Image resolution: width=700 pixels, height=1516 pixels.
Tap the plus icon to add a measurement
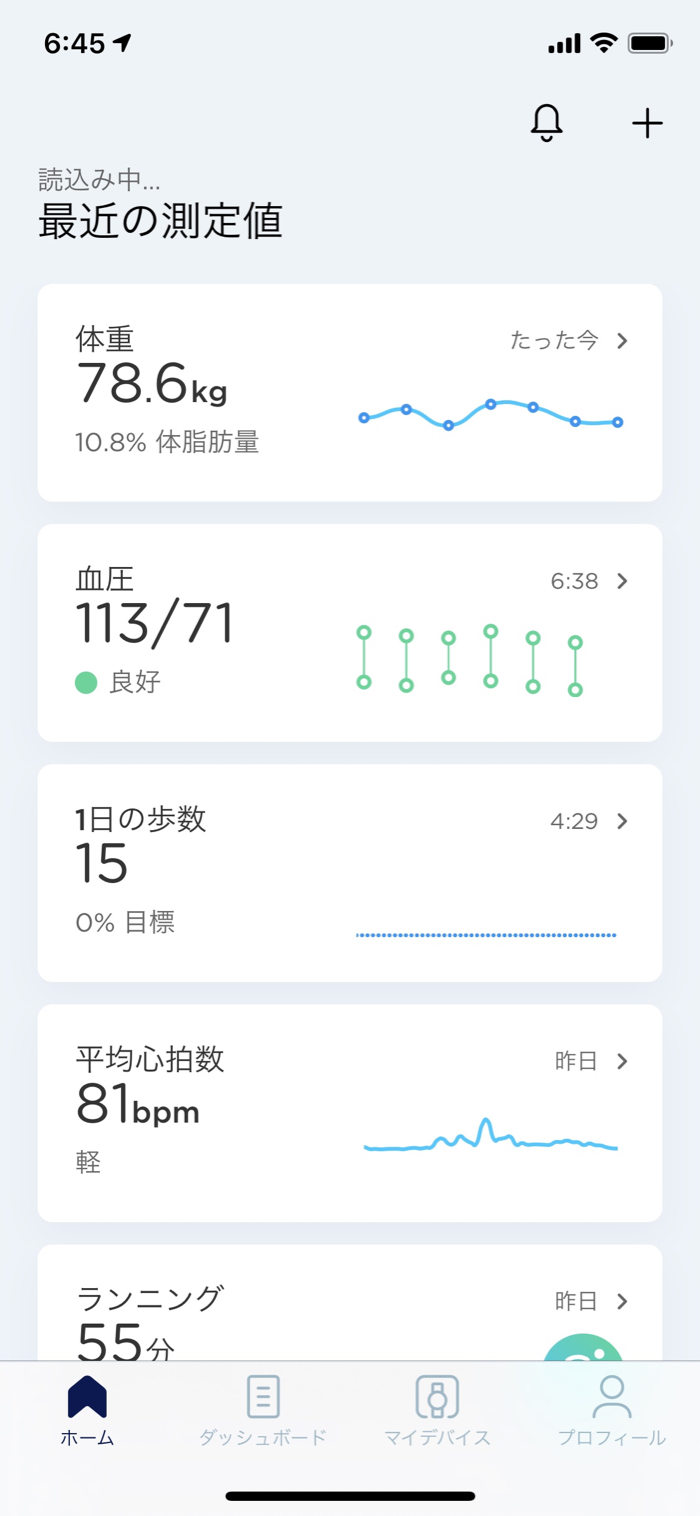tap(647, 123)
